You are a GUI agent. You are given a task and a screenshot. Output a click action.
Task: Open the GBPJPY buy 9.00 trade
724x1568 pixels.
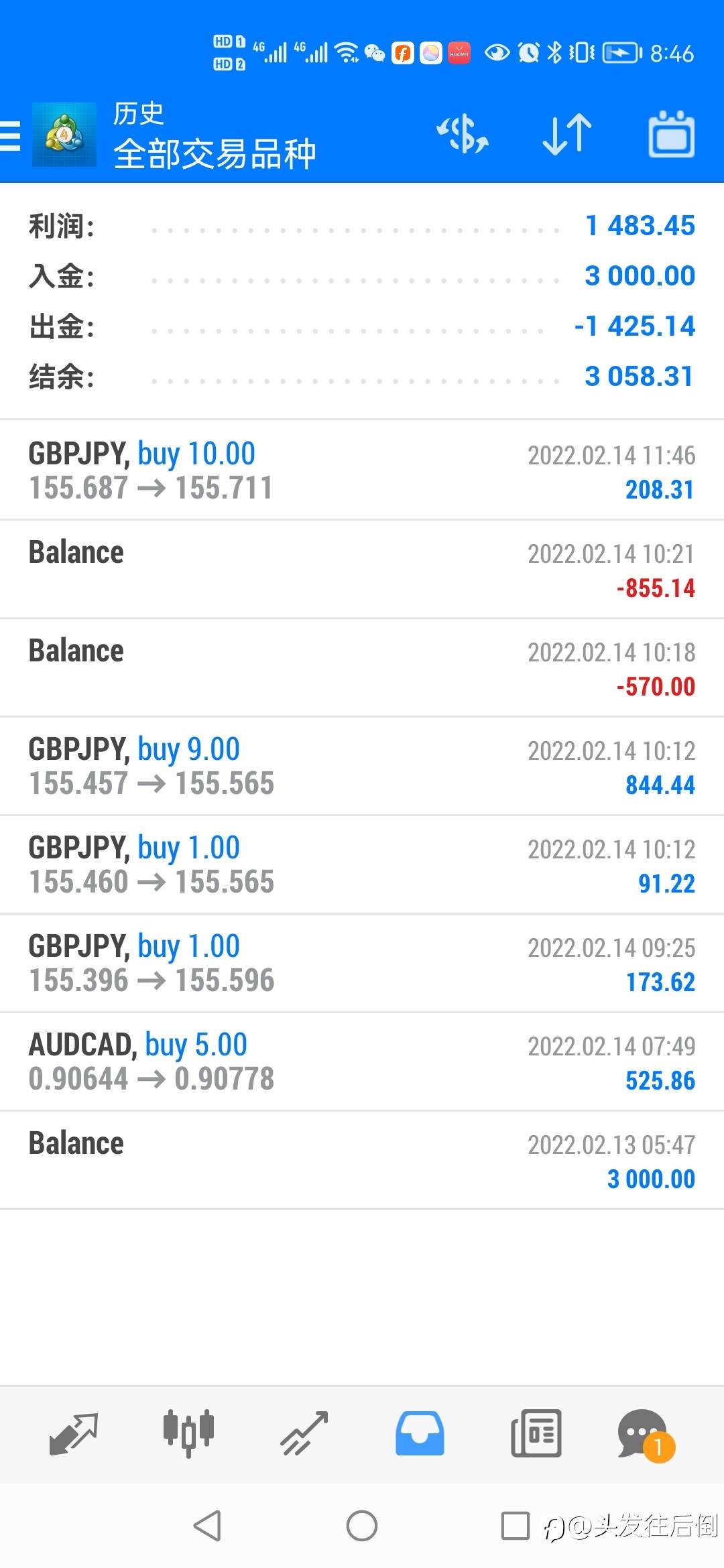pyautogui.click(x=362, y=766)
